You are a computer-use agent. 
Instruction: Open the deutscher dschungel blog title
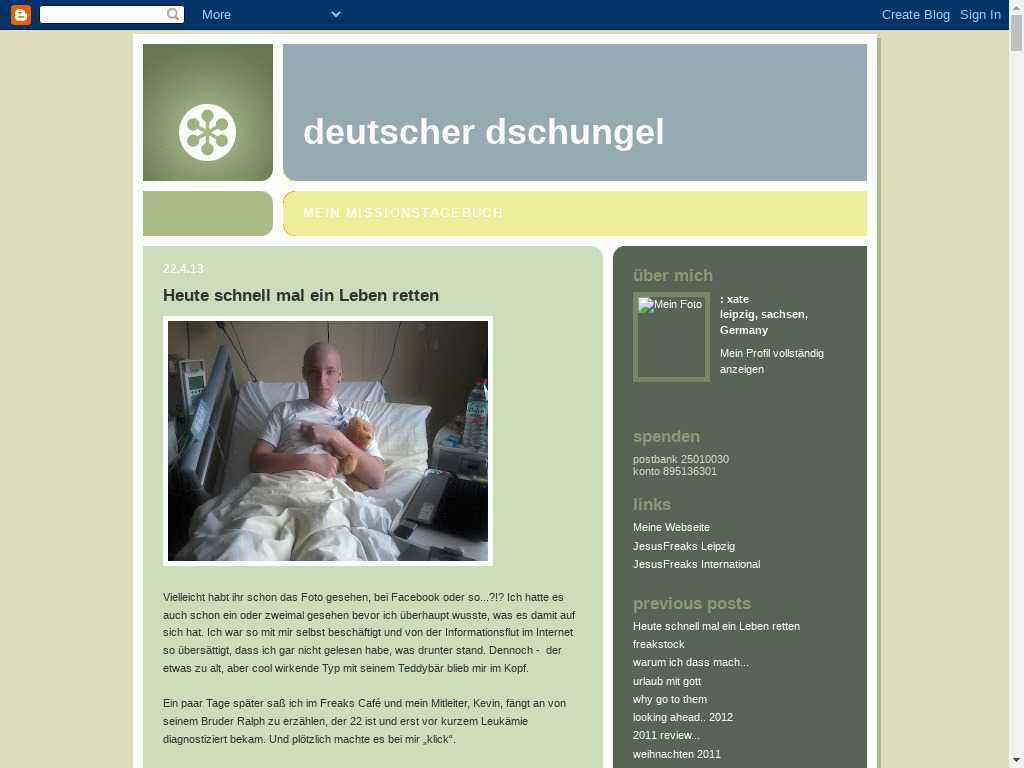[x=483, y=132]
